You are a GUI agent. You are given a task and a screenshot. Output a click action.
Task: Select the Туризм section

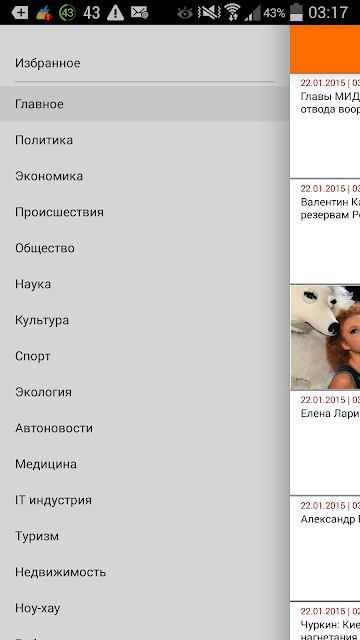pos(144,536)
